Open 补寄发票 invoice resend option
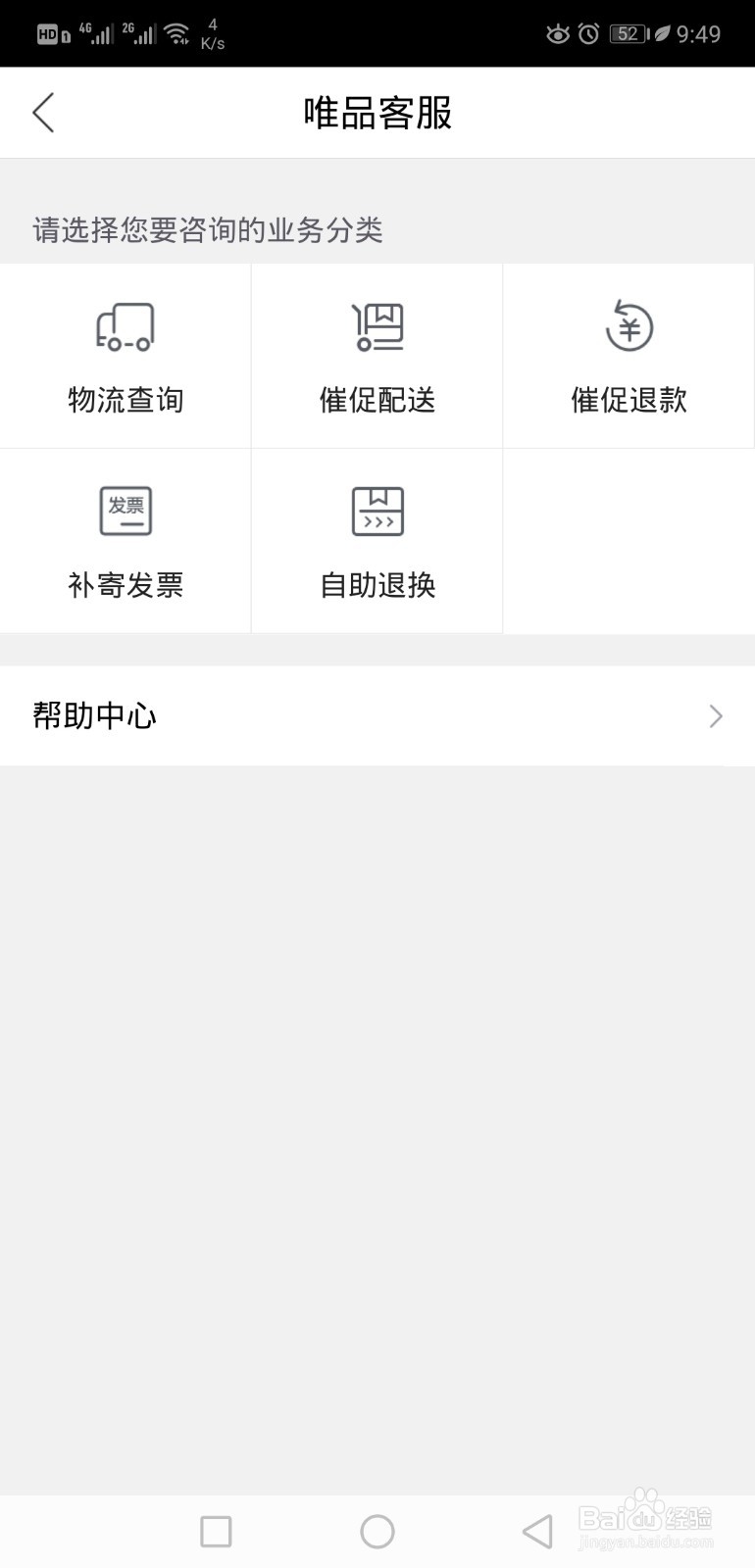 point(126,541)
